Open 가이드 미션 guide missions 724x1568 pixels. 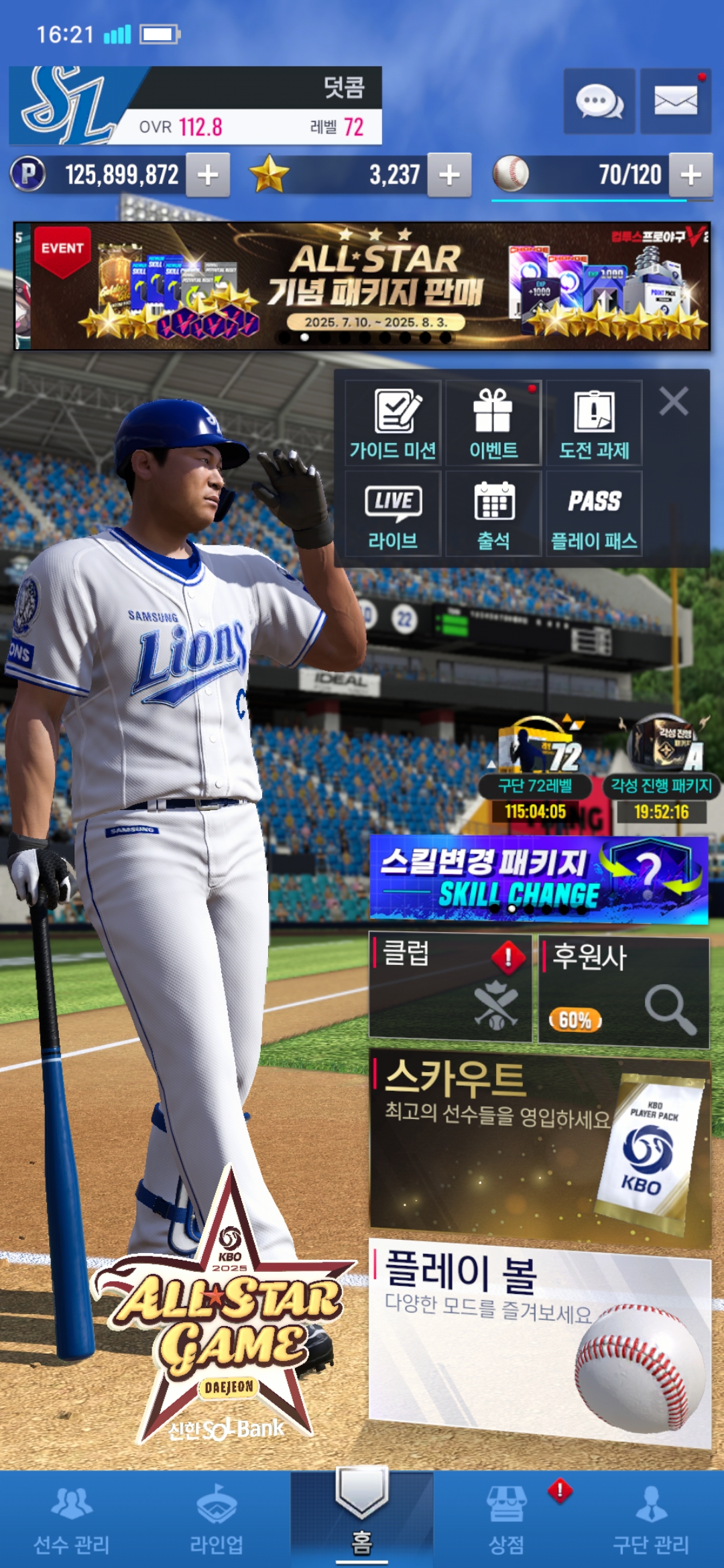393,423
